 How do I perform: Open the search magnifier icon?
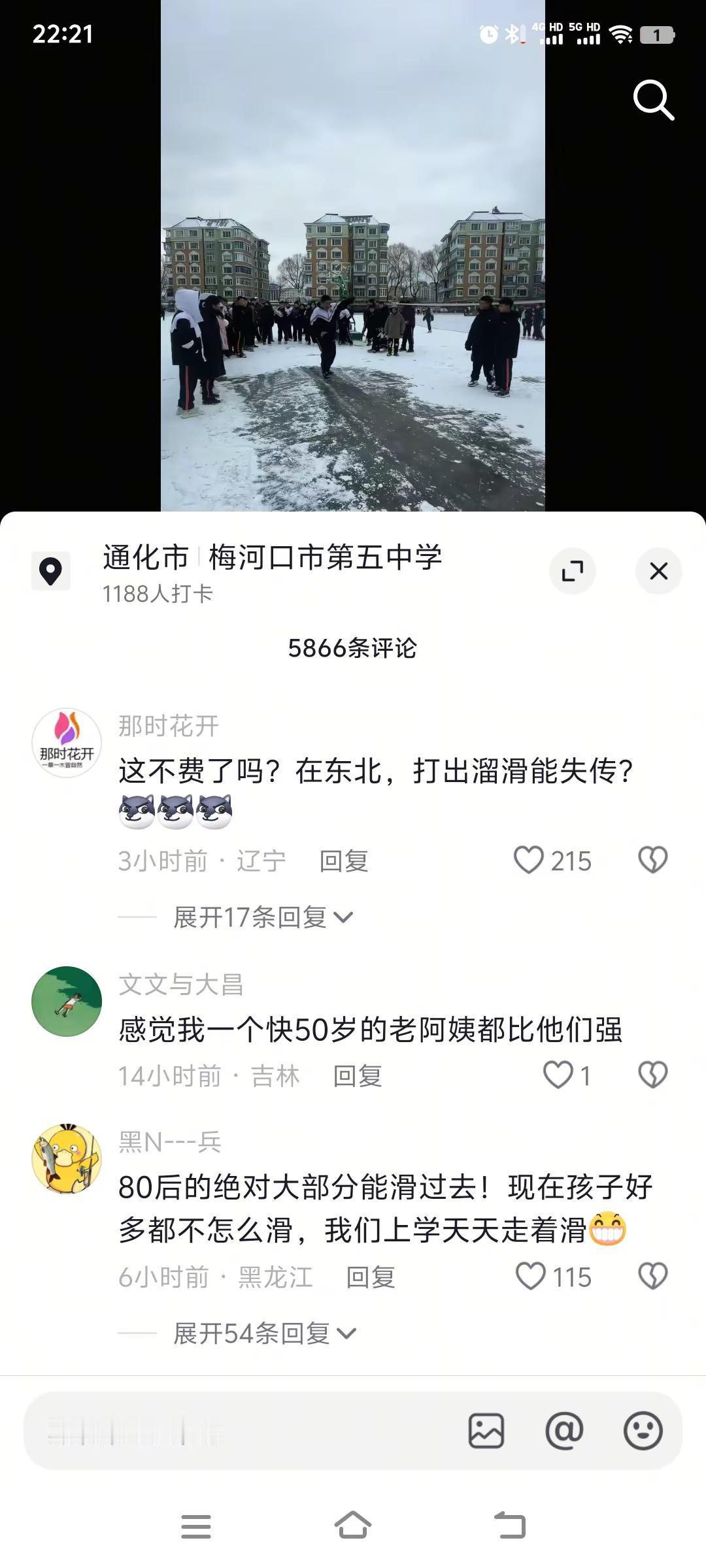[654, 100]
